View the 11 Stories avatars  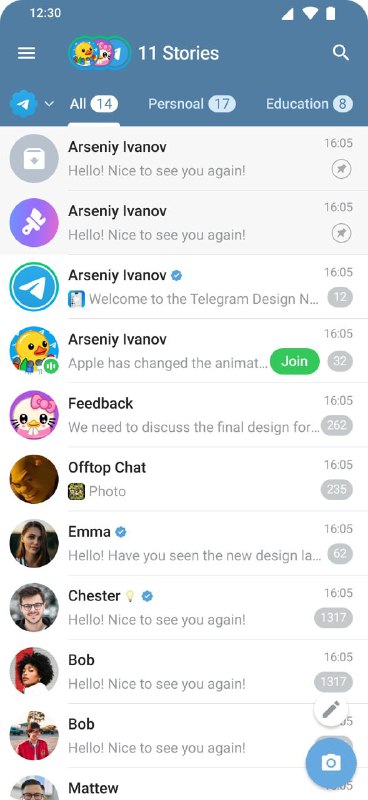[100, 53]
